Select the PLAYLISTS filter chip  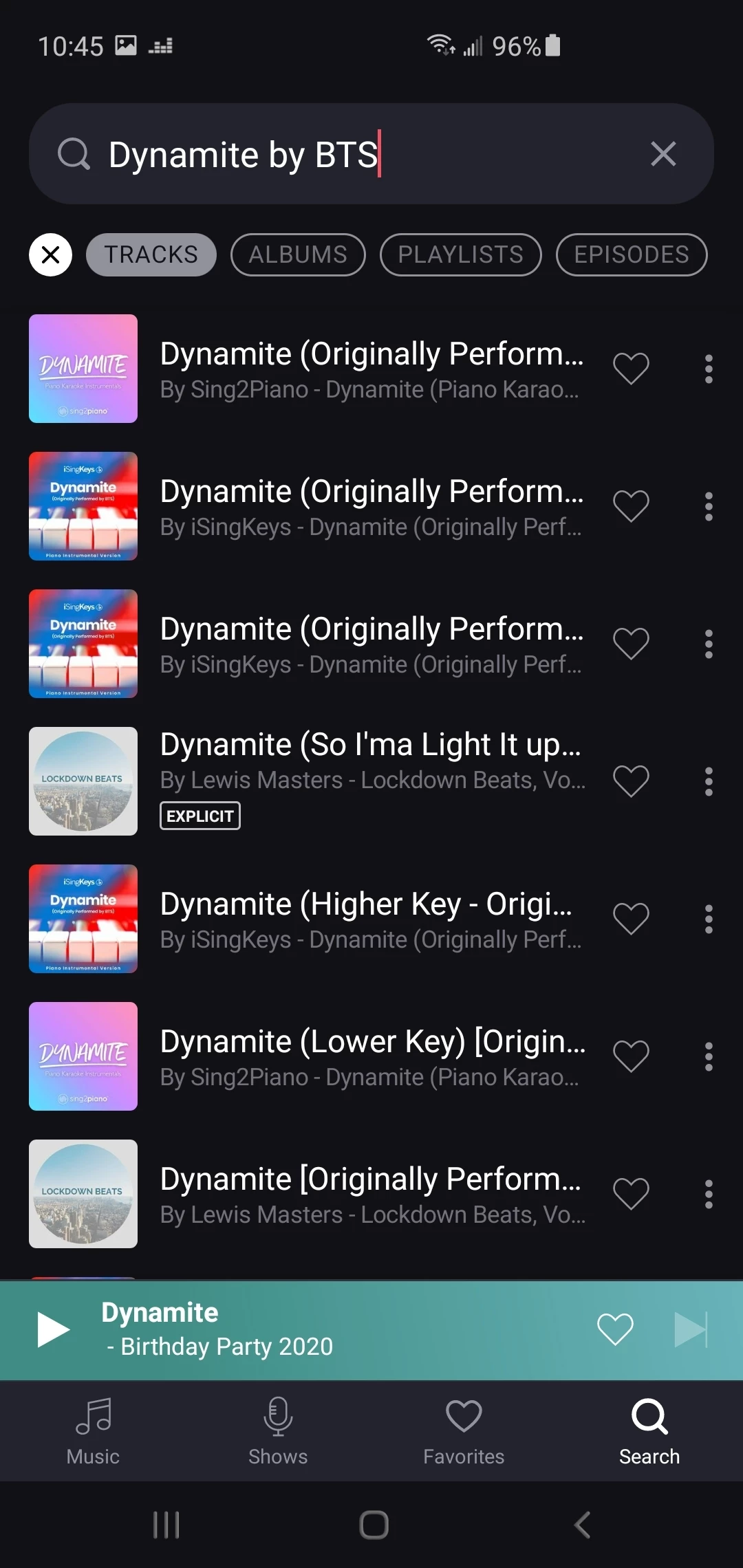click(x=460, y=254)
